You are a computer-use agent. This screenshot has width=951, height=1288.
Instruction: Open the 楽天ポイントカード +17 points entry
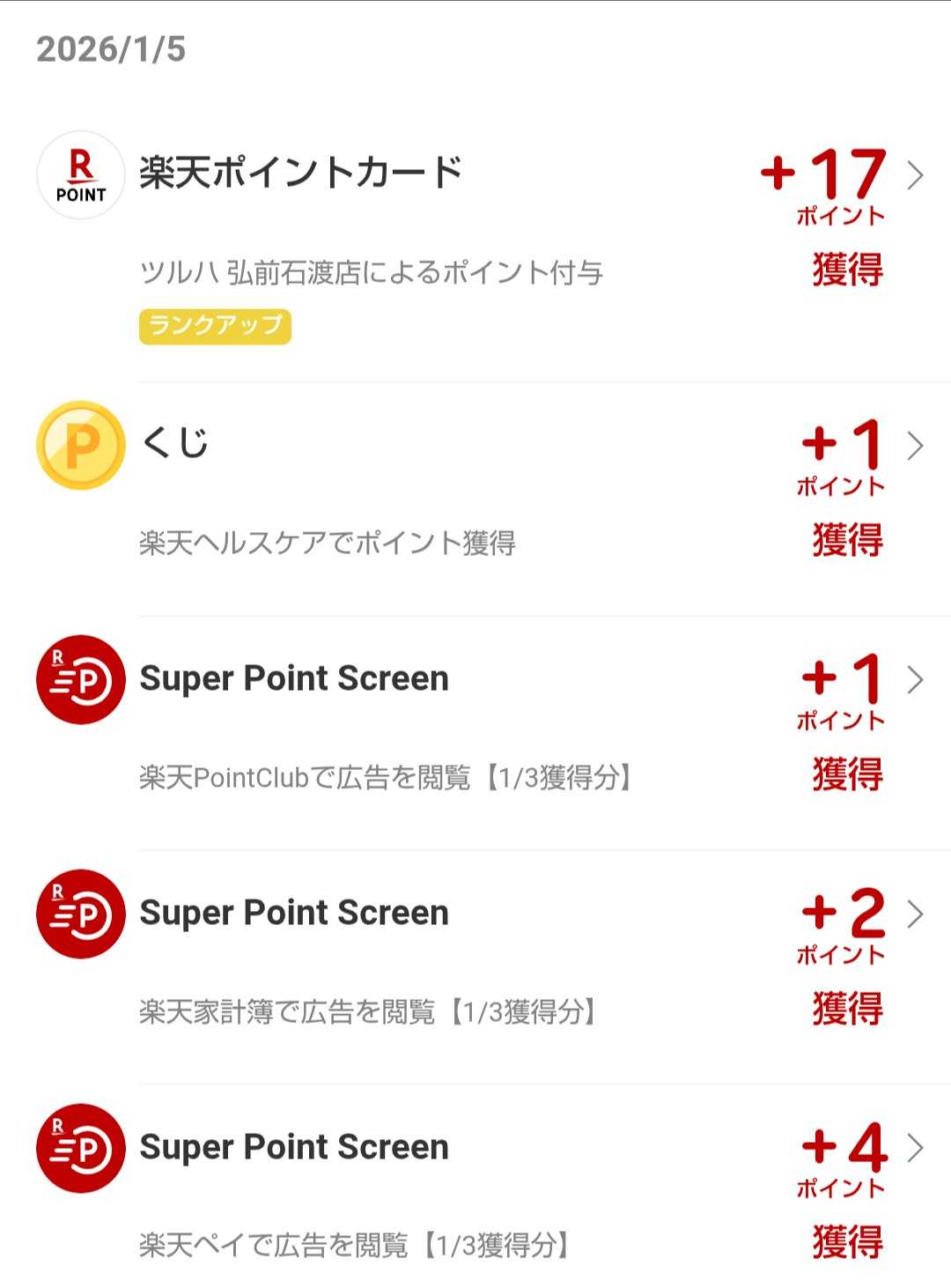tap(475, 238)
